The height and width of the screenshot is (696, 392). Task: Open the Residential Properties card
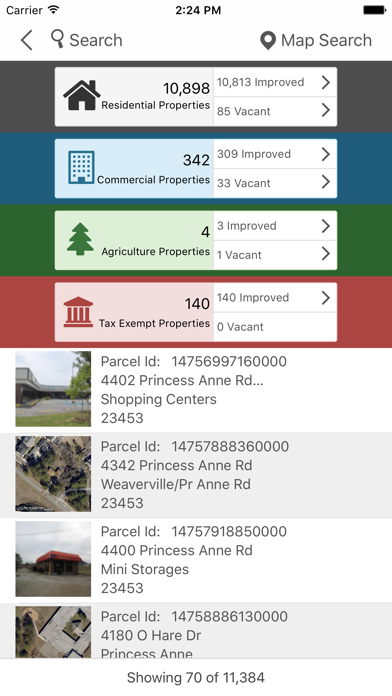[x=134, y=97]
